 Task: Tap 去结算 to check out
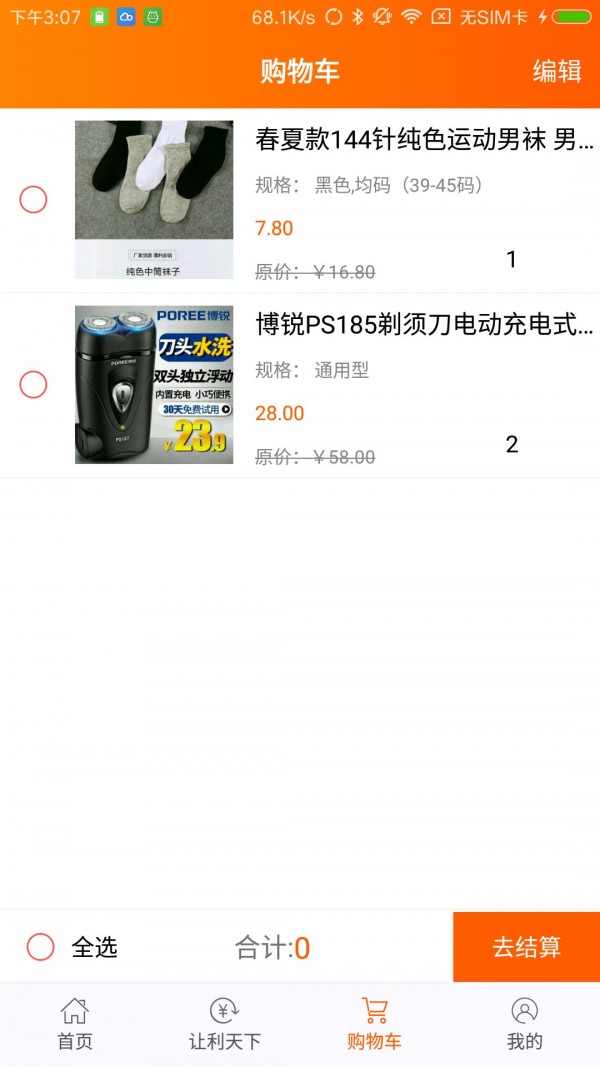(526, 947)
